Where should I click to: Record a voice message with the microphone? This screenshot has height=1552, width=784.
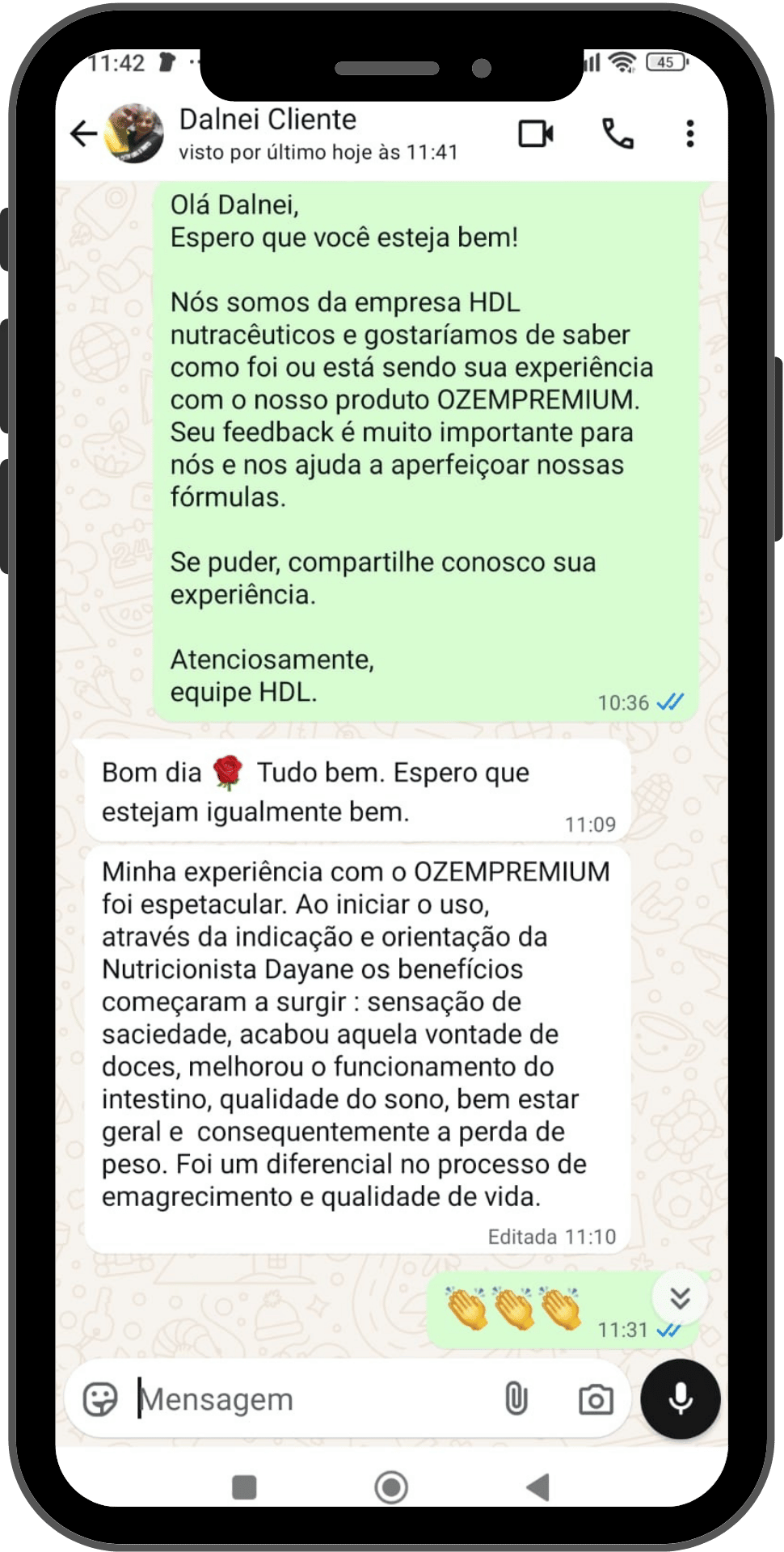(681, 1399)
